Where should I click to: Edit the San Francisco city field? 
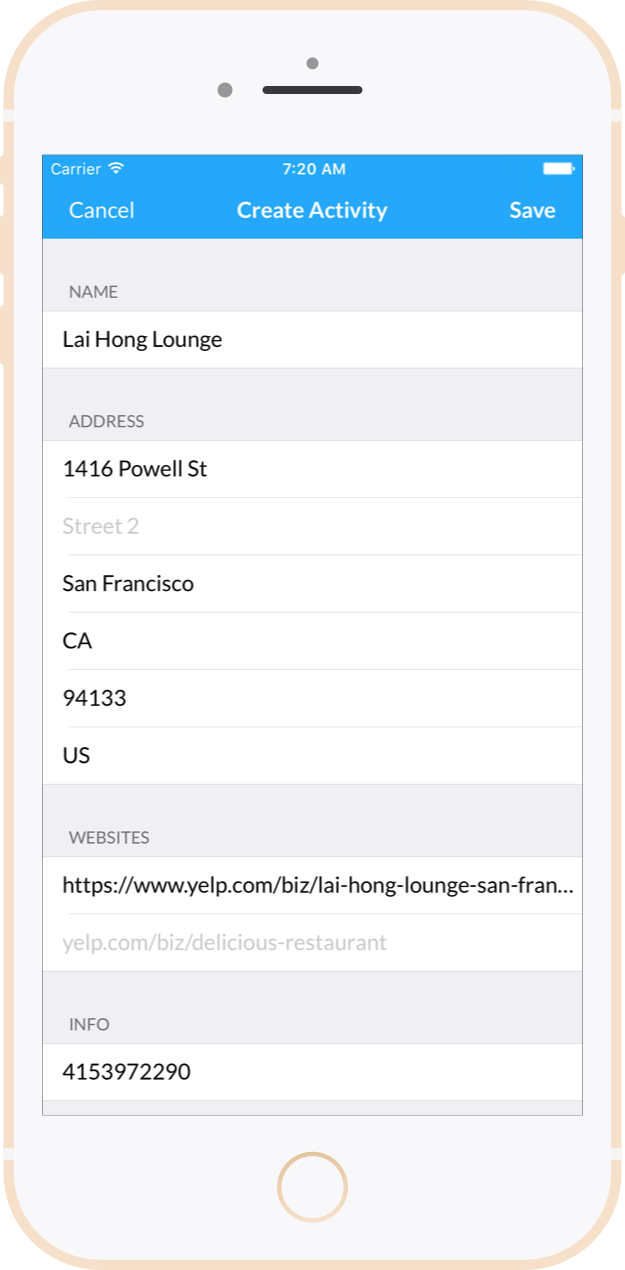[x=312, y=584]
